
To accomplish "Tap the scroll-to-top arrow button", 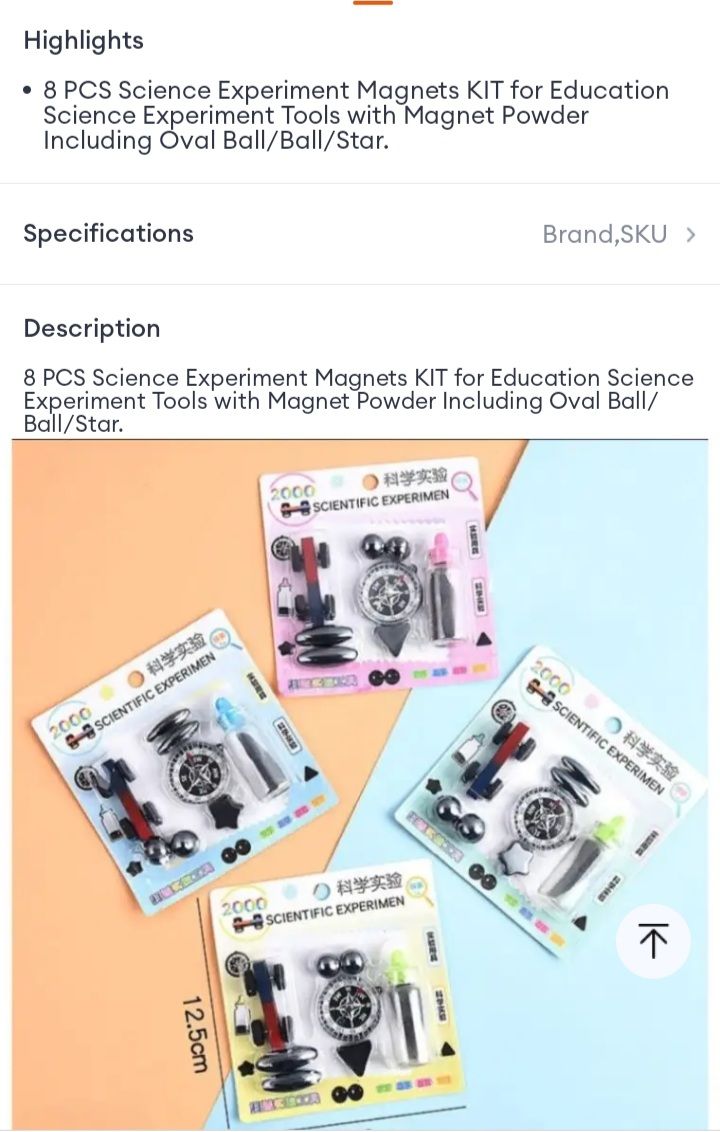I will [x=653, y=941].
